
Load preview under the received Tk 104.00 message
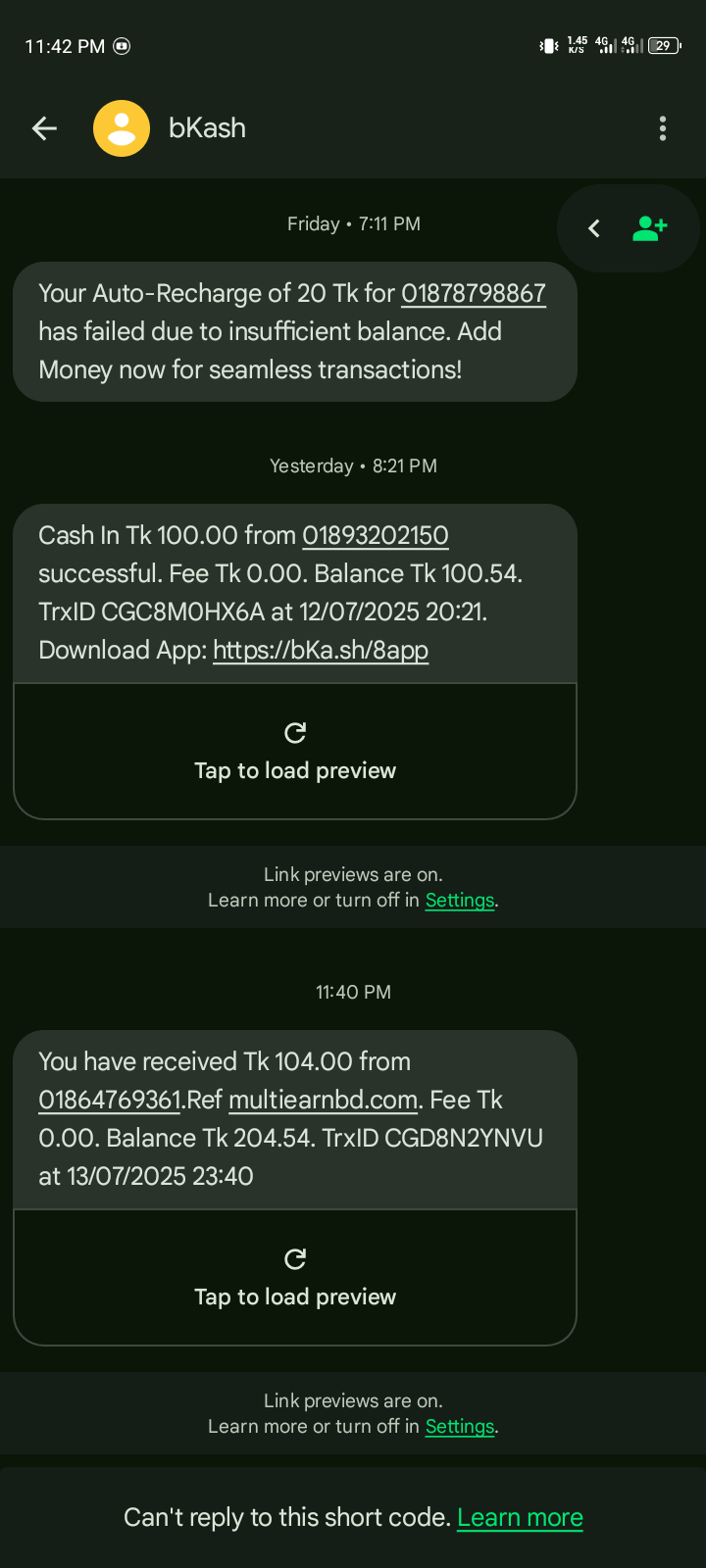[x=295, y=1278]
